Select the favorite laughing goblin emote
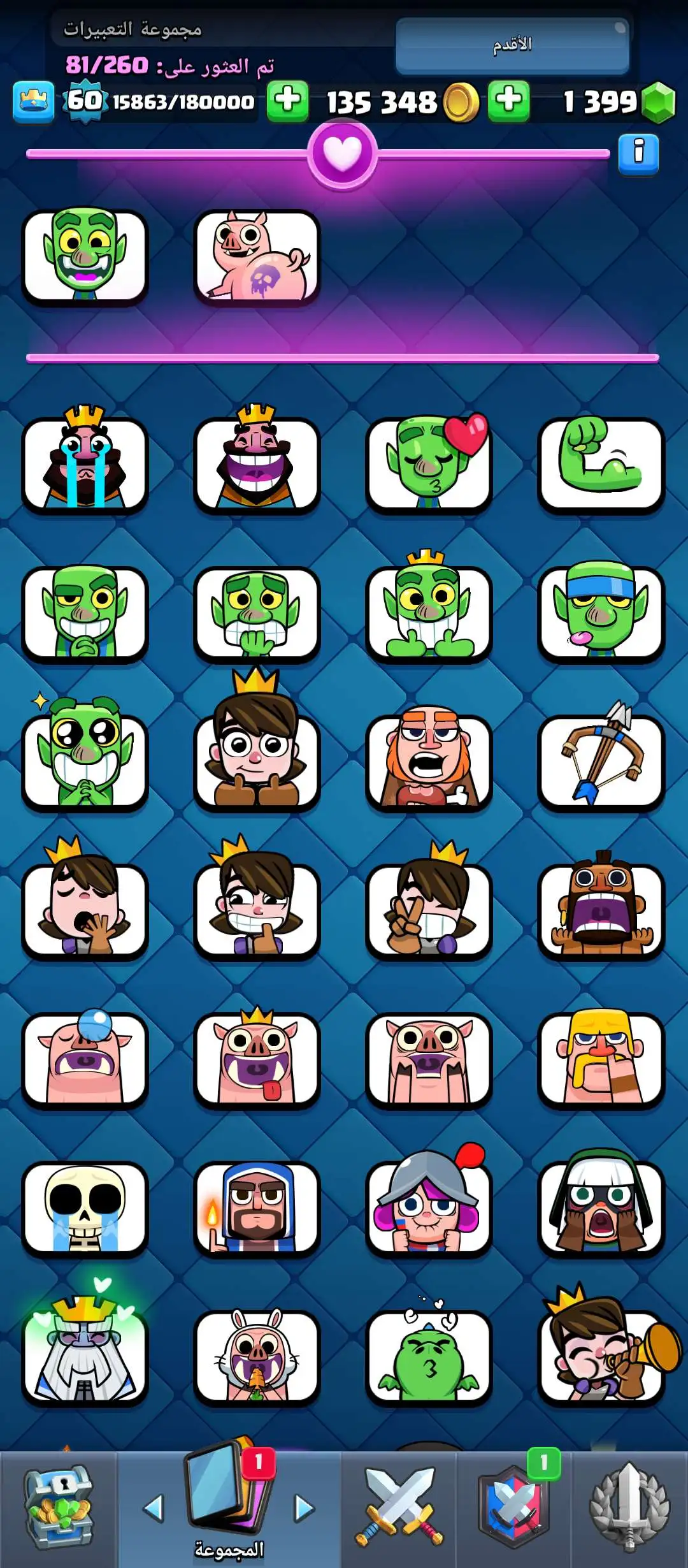This screenshot has height=1568, width=688. 85,256
